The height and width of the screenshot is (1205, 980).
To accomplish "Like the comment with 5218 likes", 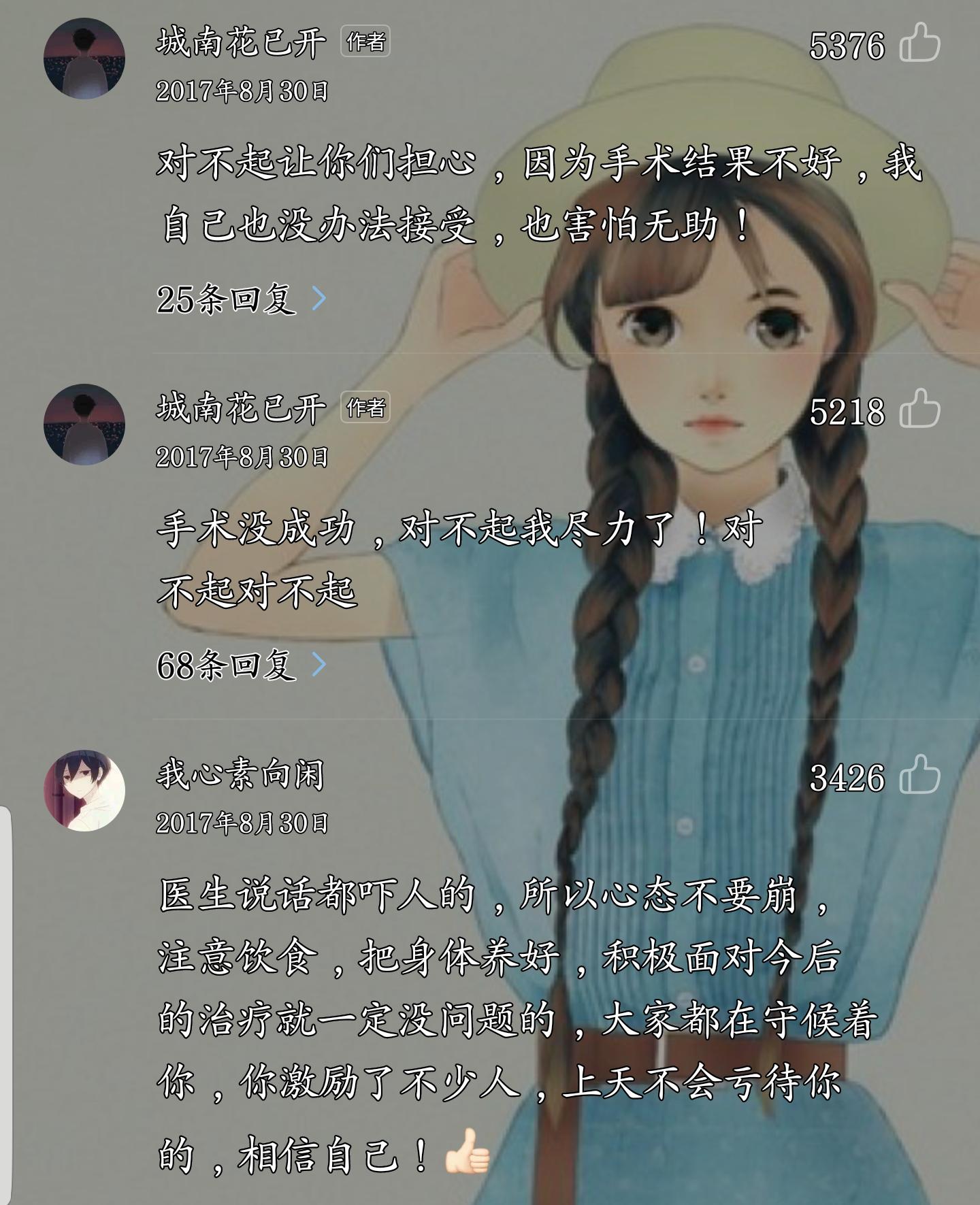I will pos(919,410).
